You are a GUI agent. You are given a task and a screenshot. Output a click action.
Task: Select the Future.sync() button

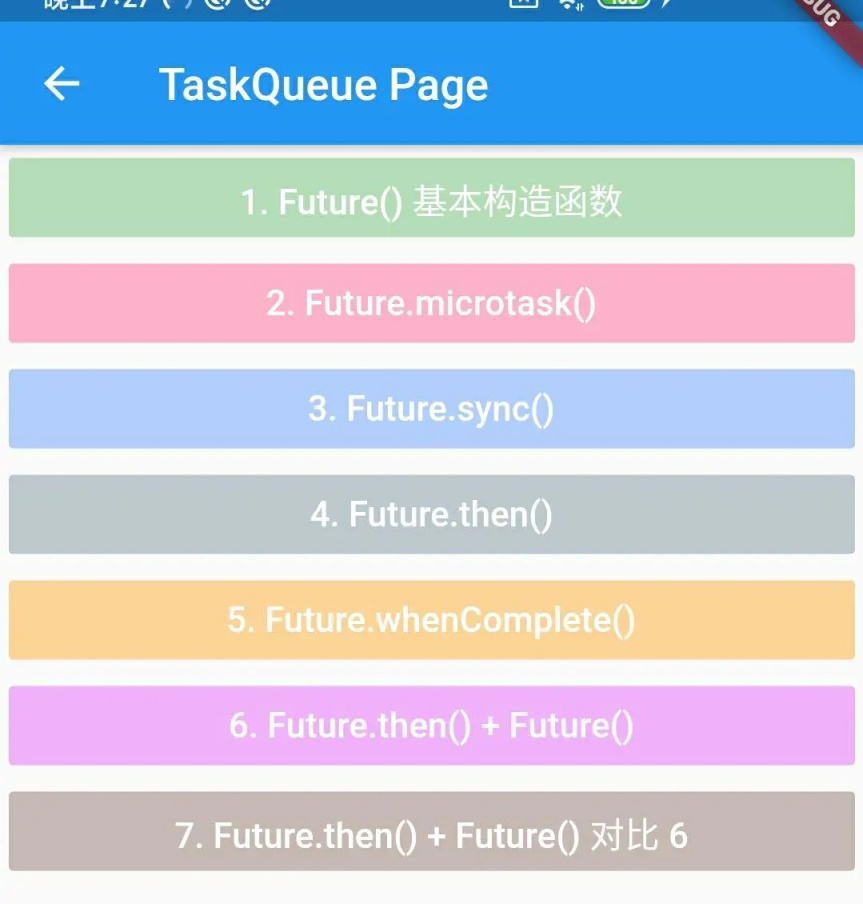(x=431, y=409)
